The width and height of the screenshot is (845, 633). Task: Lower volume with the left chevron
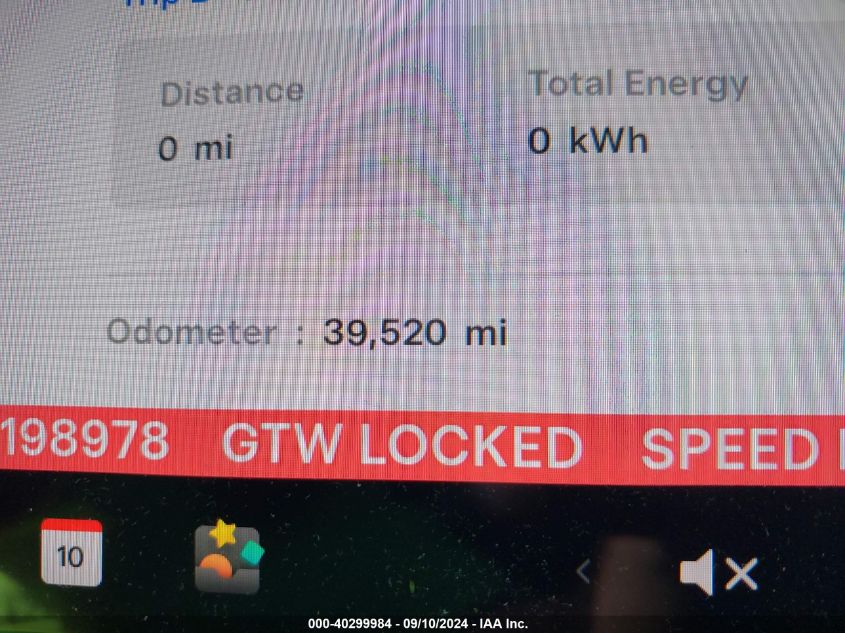(x=585, y=572)
